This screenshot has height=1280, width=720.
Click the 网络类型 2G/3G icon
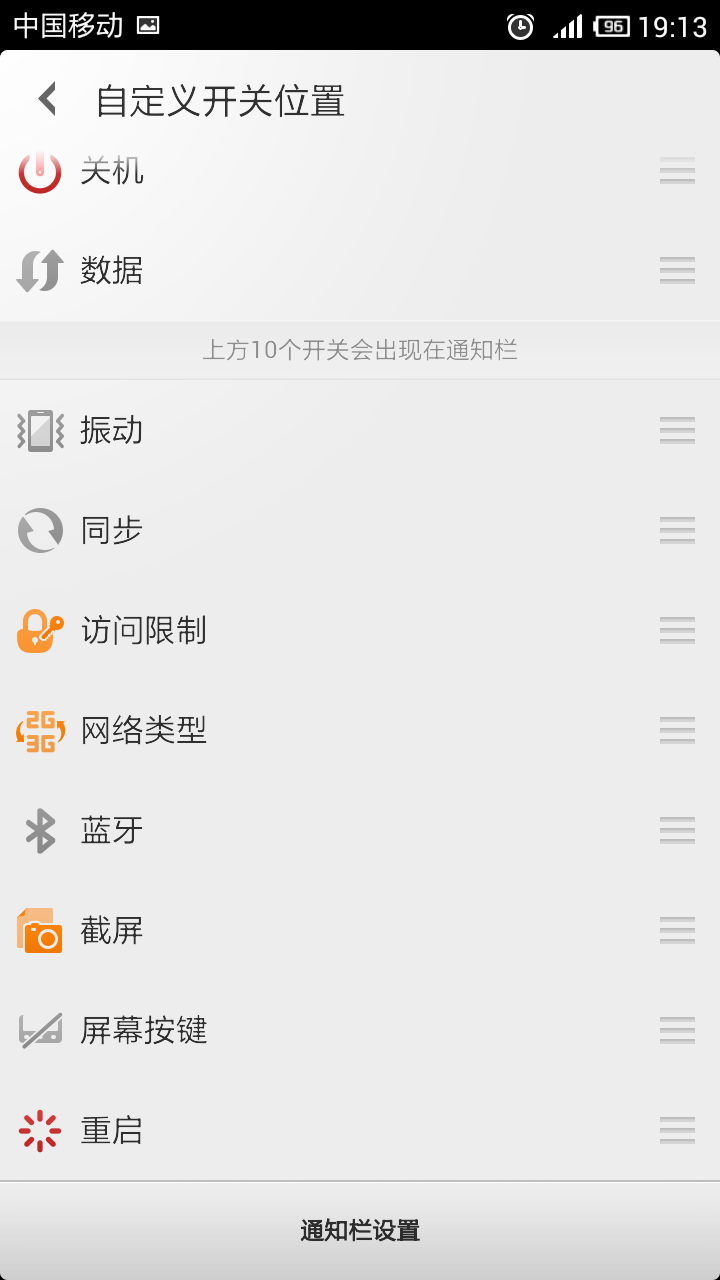coord(39,730)
